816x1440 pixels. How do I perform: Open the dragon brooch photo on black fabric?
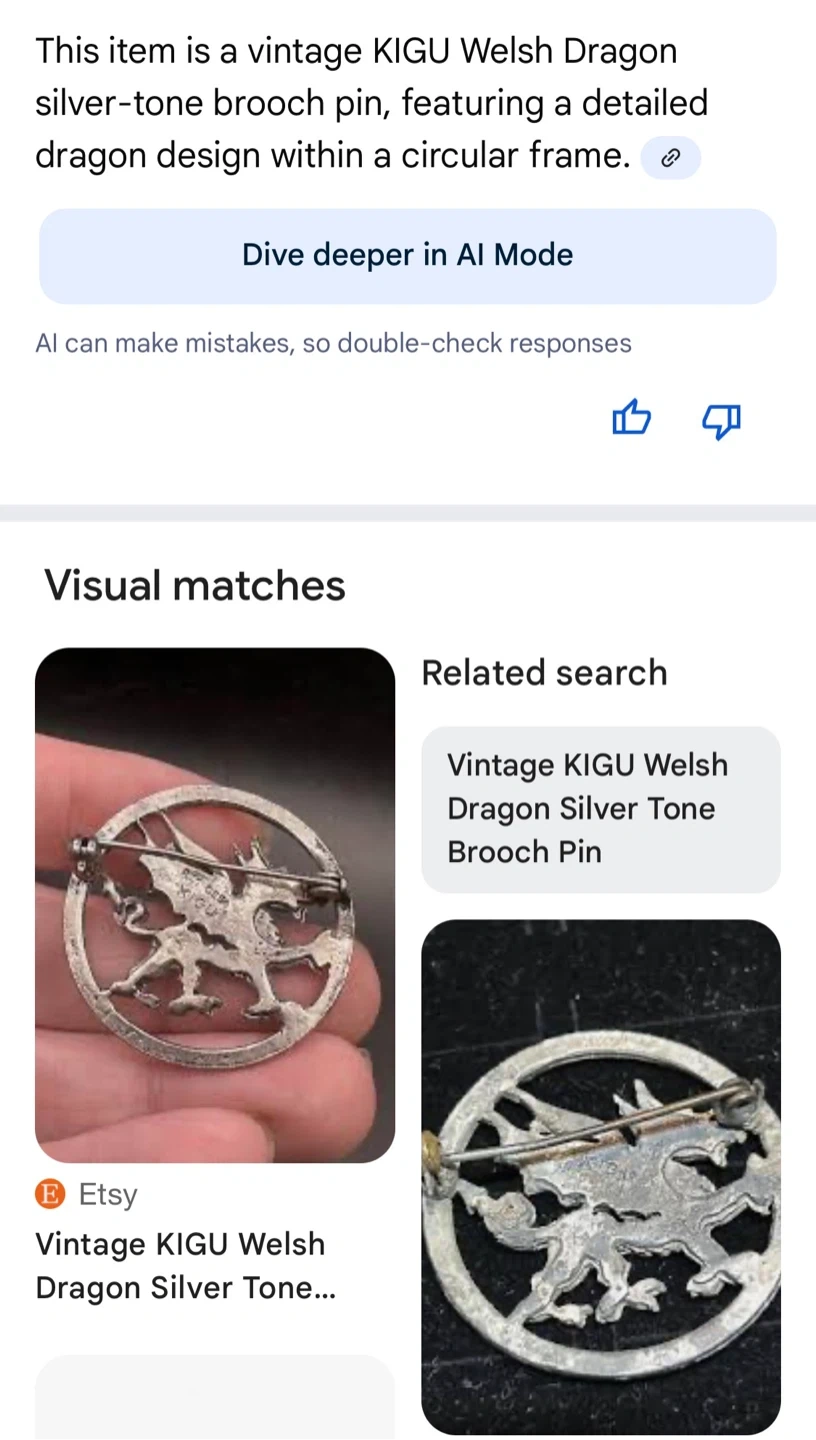click(x=600, y=1176)
